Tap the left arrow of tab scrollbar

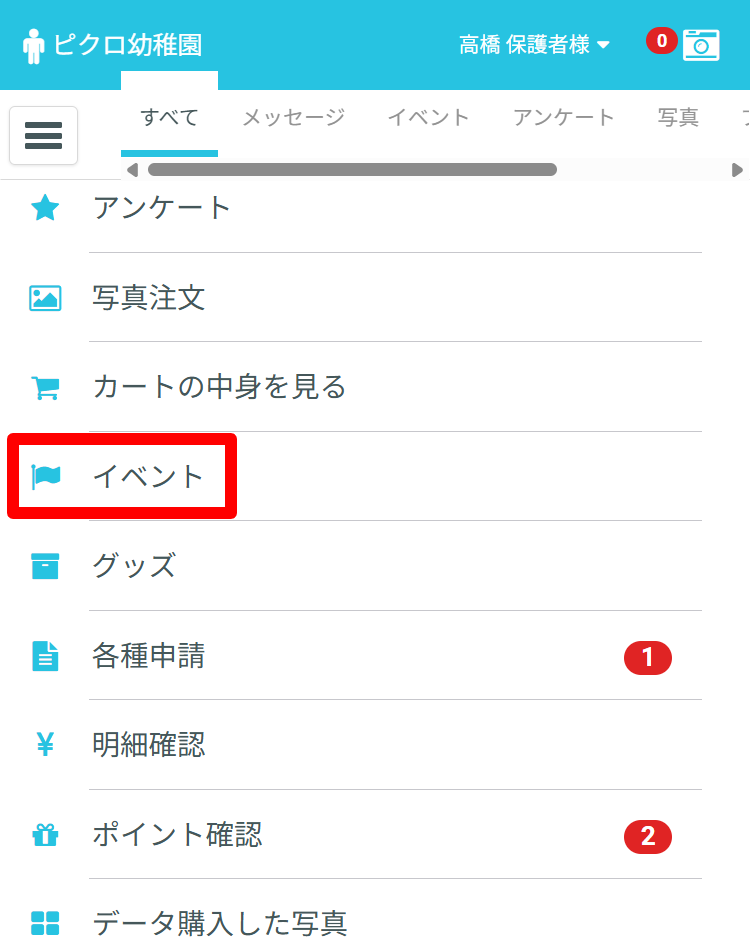pos(132,170)
